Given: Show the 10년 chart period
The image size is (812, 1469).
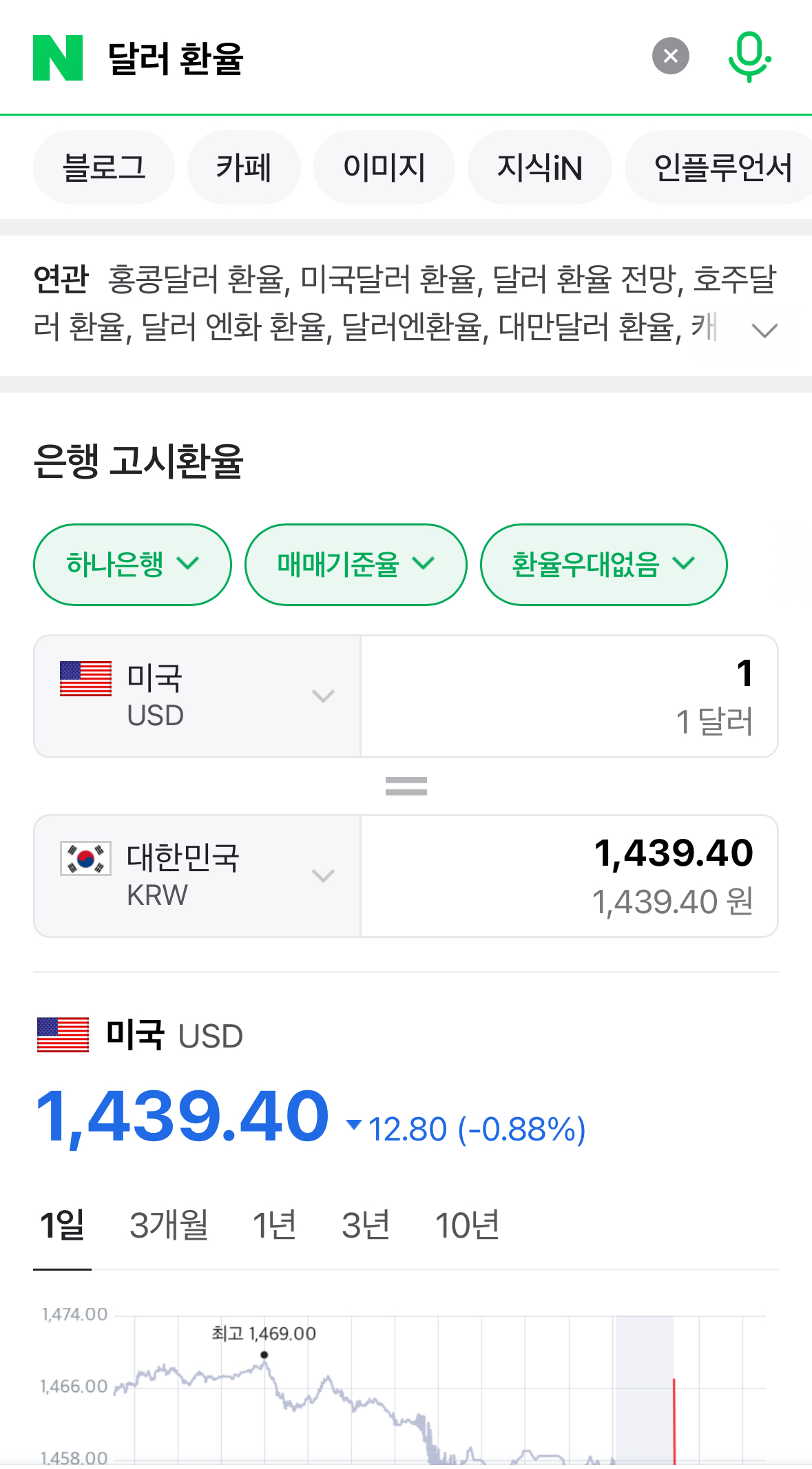Looking at the screenshot, I should point(467,1226).
